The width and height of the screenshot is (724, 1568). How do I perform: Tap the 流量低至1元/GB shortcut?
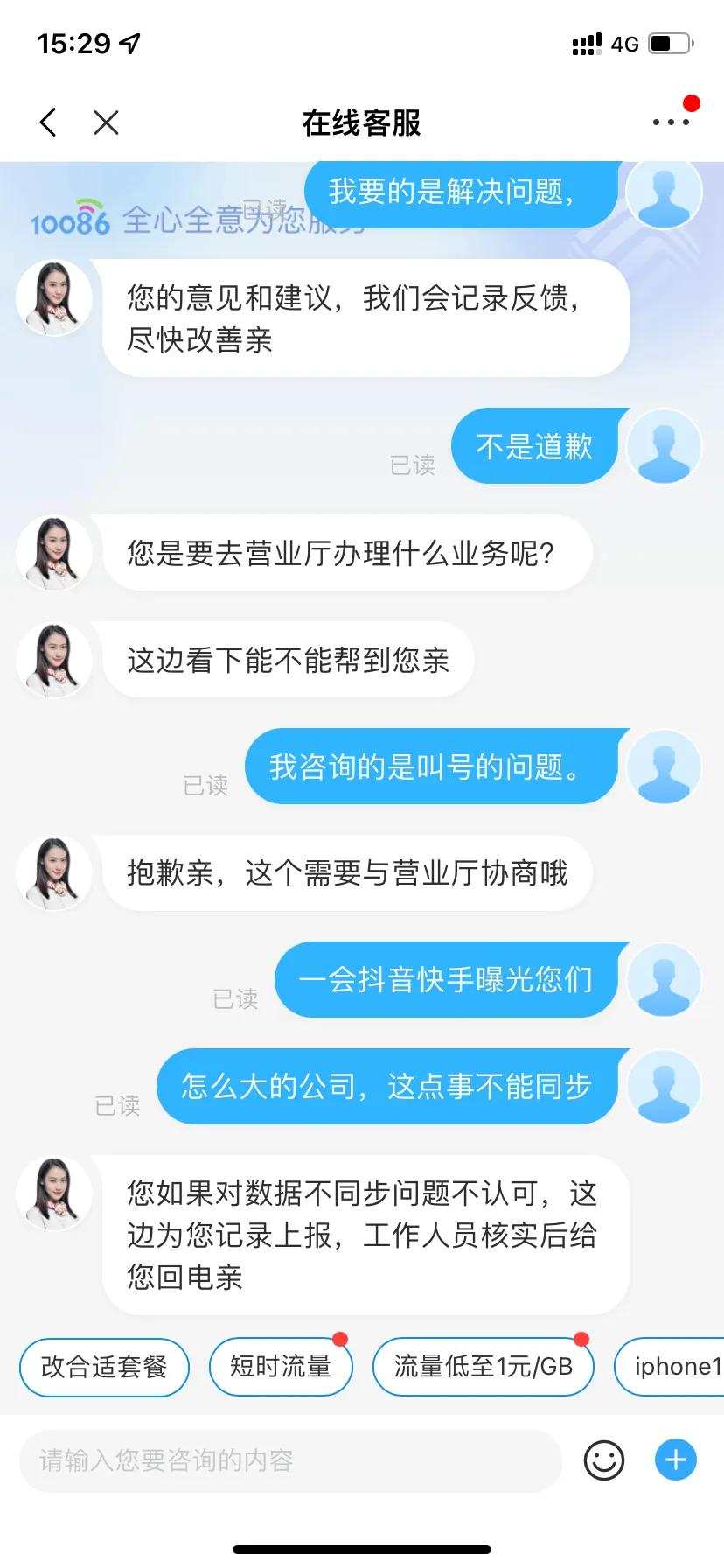484,1366
